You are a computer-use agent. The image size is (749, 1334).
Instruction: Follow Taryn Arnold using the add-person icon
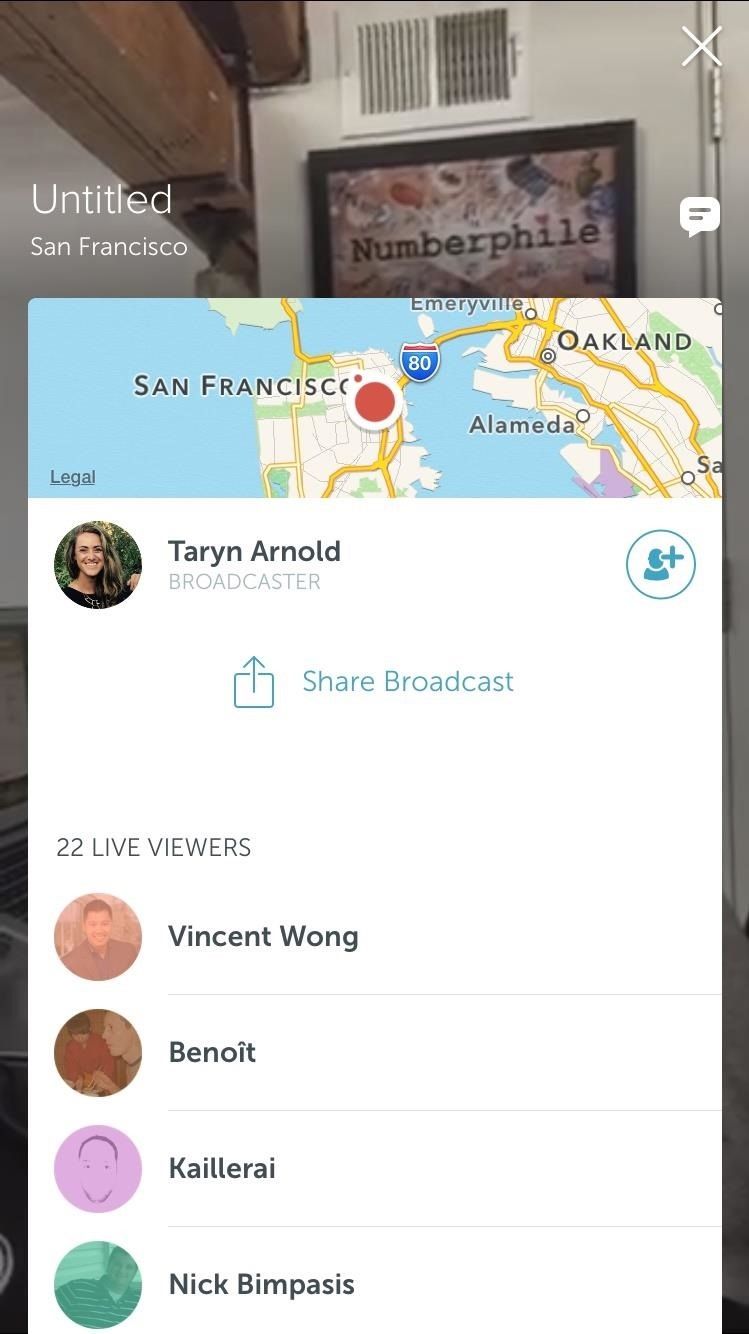point(660,564)
